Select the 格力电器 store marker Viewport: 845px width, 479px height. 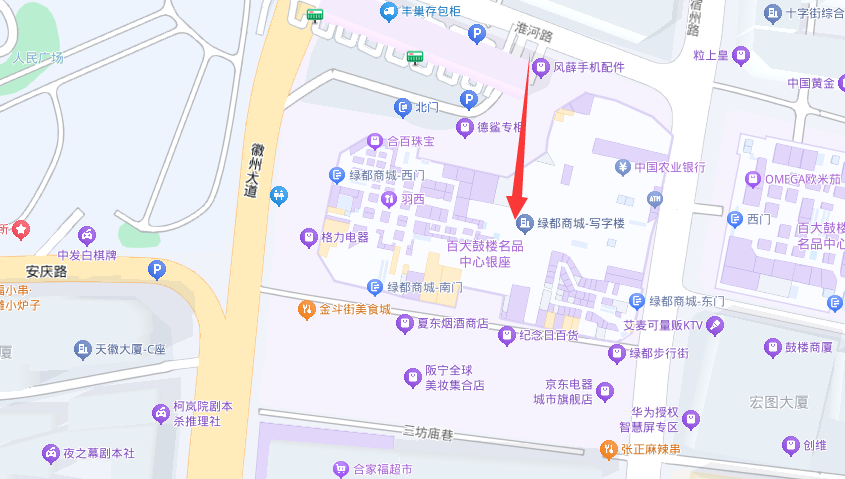point(308,237)
